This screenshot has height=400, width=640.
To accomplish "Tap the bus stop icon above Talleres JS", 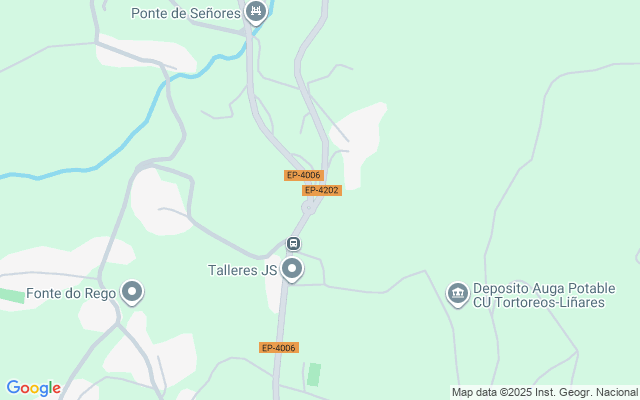I will point(293,244).
